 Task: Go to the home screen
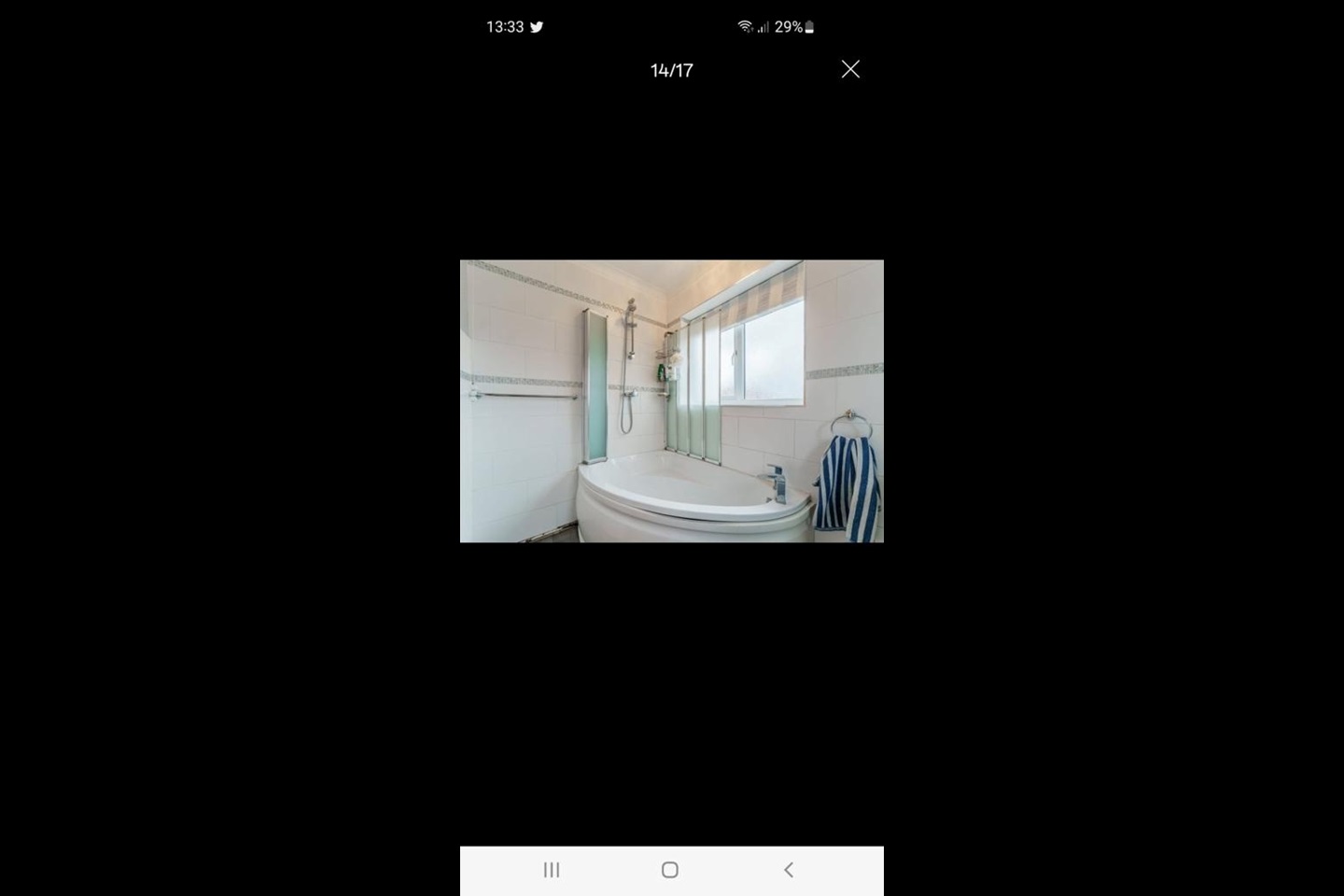(670, 870)
